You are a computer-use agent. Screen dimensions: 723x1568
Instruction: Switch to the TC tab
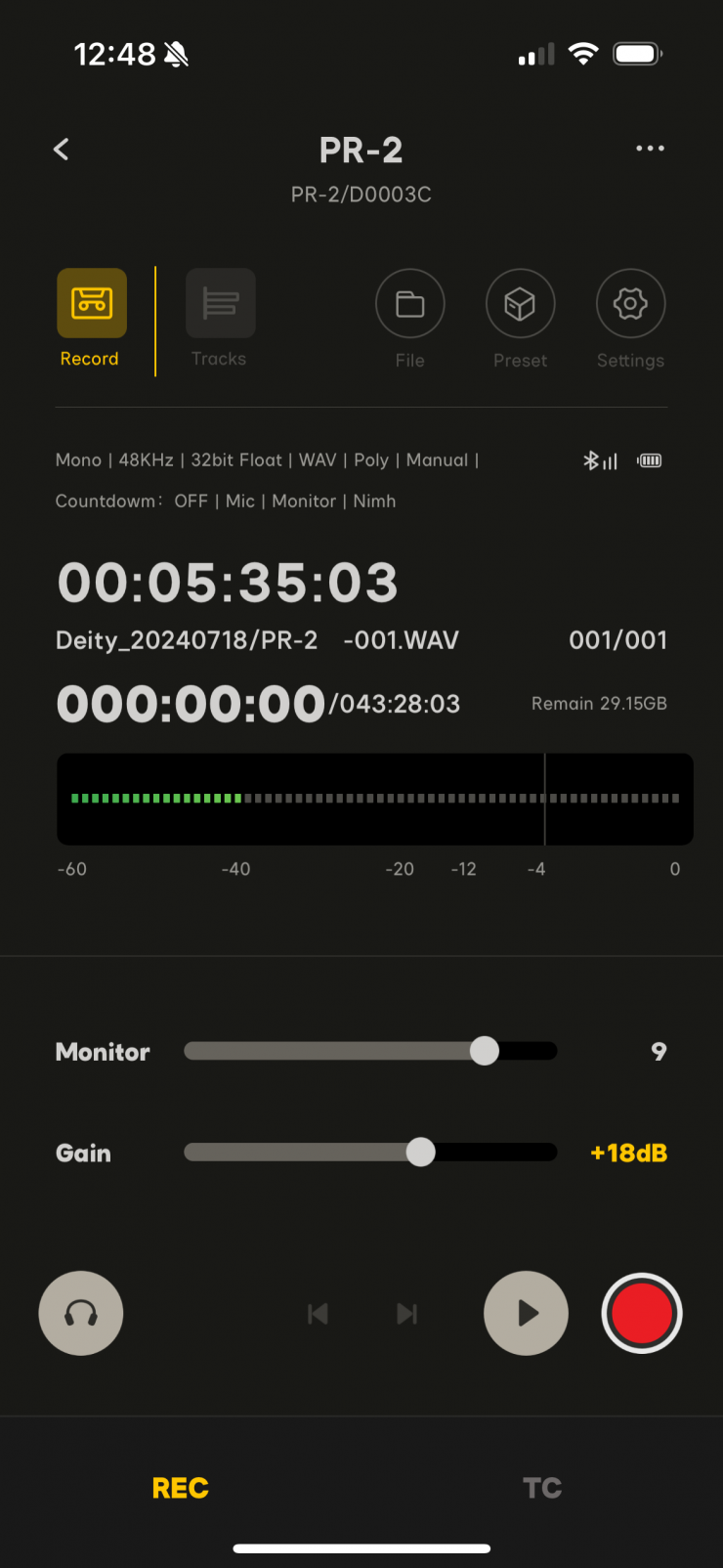pyautogui.click(x=542, y=1488)
